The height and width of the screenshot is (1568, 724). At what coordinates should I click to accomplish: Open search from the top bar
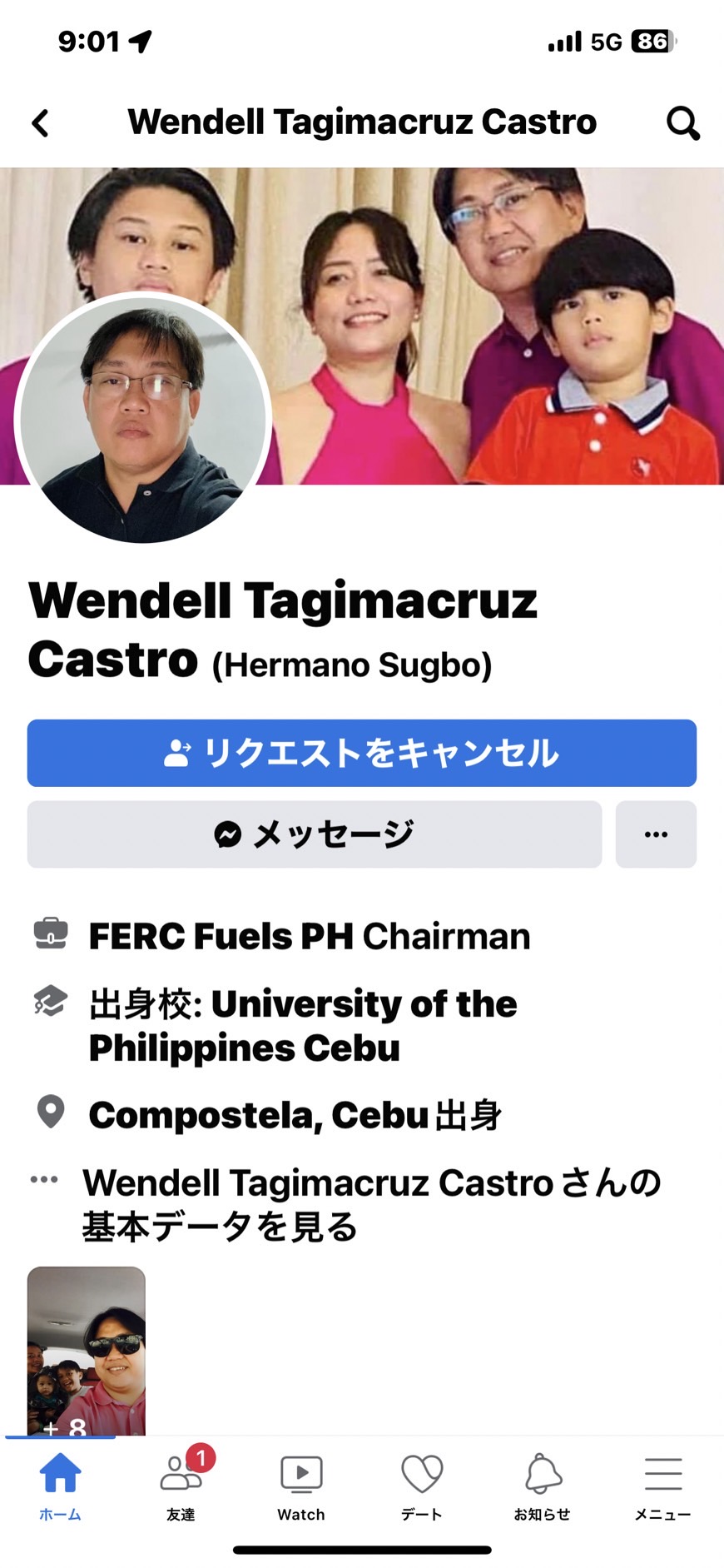pyautogui.click(x=683, y=122)
